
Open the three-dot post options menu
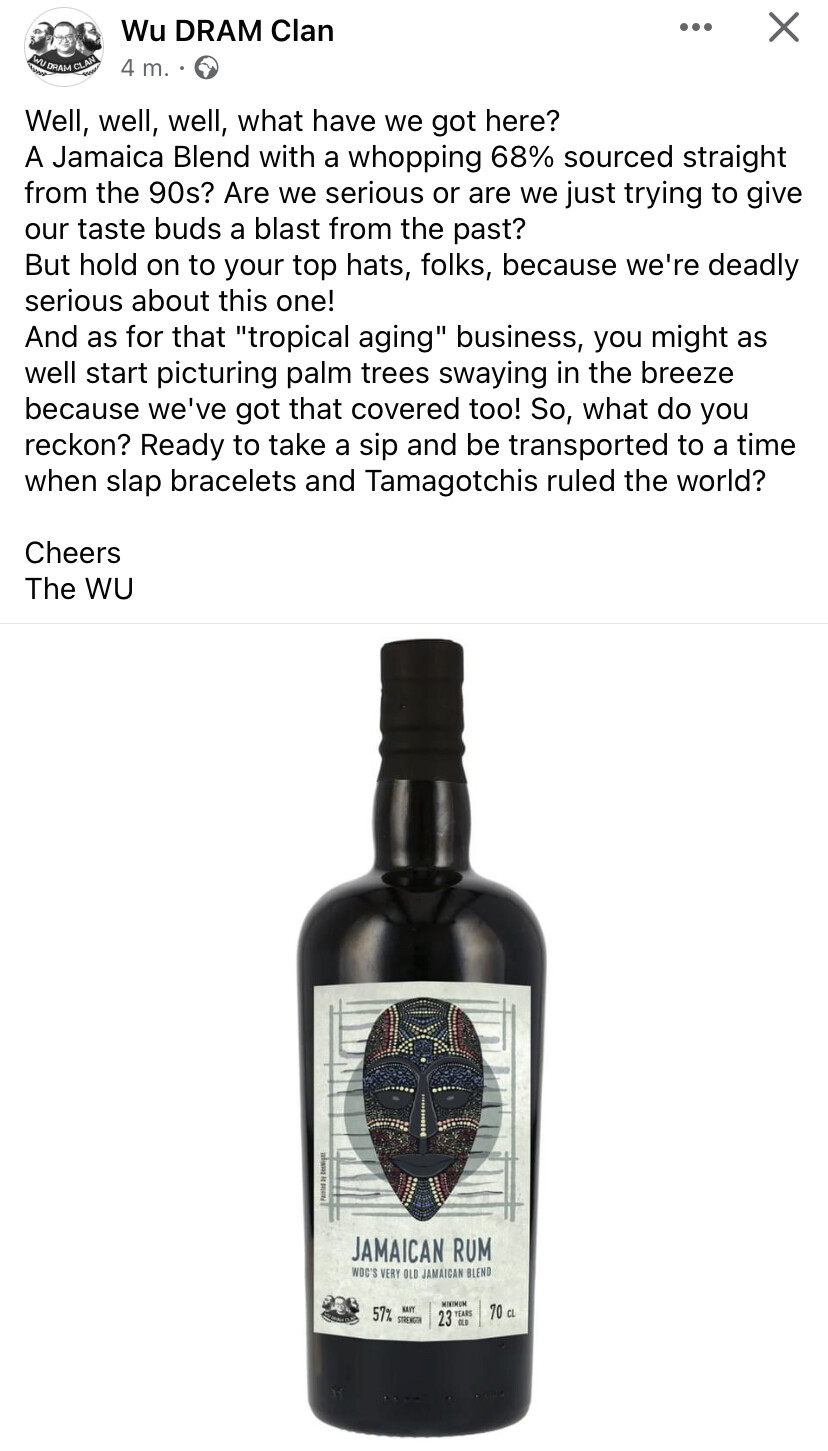(x=695, y=28)
